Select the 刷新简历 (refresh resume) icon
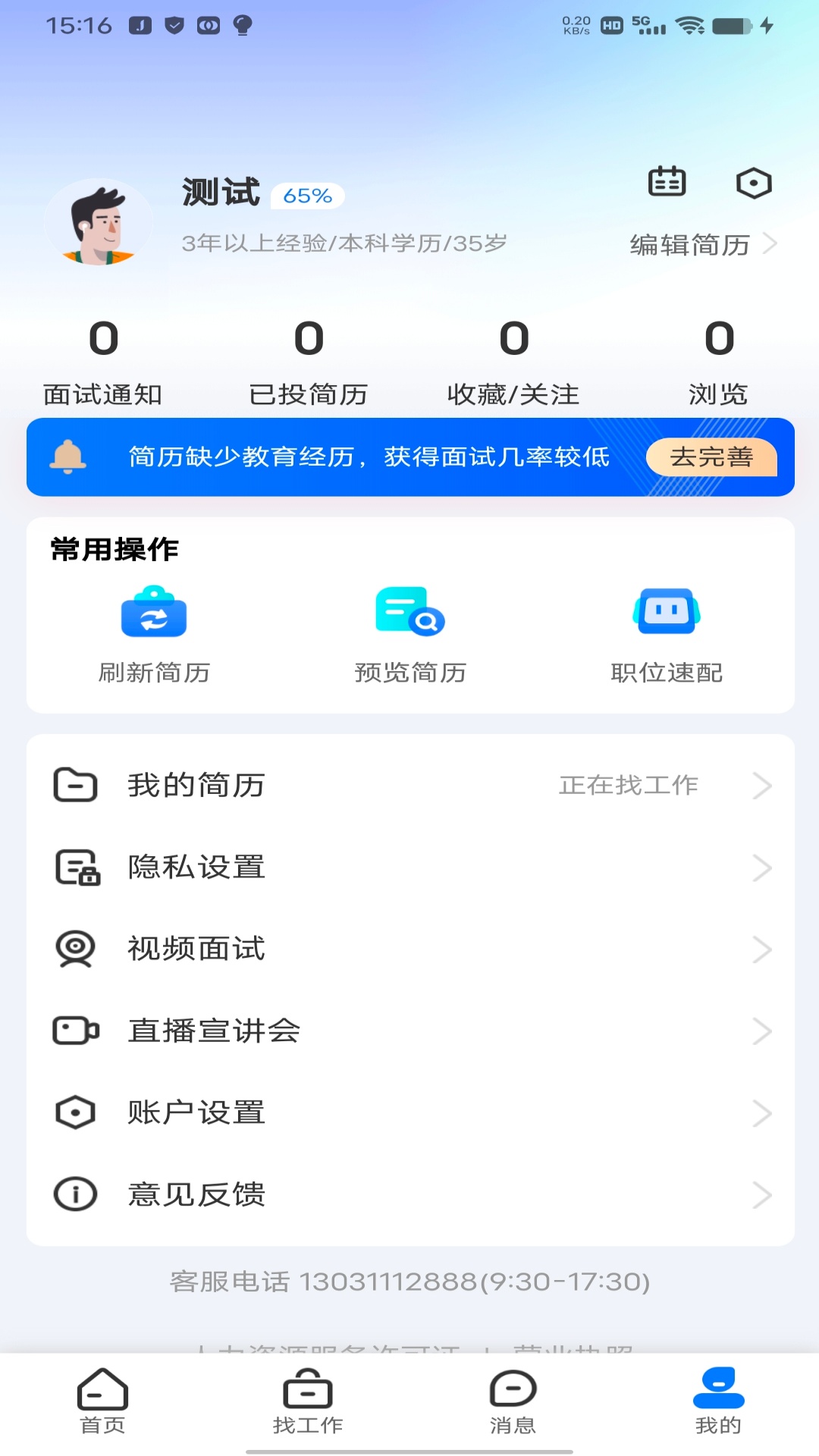819x1456 pixels. pos(153,614)
